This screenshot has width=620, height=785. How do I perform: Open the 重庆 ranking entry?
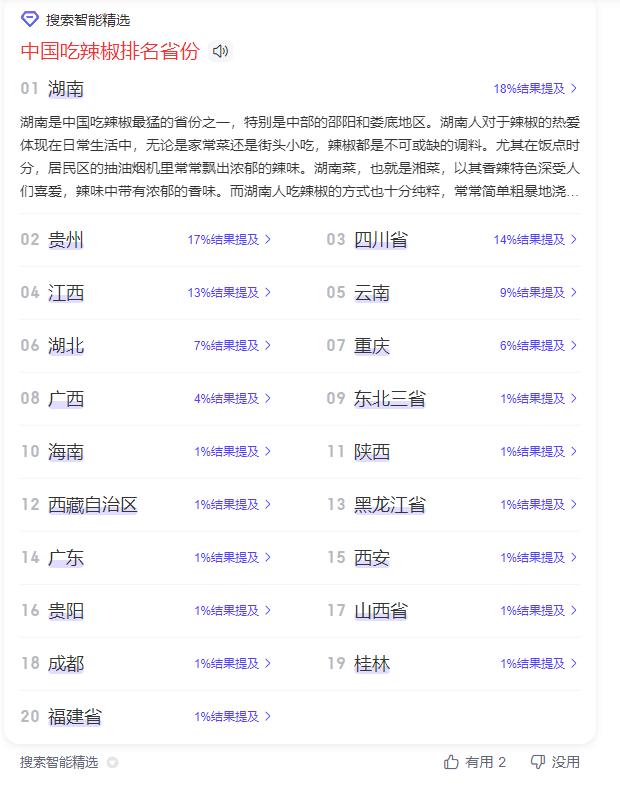click(x=372, y=346)
